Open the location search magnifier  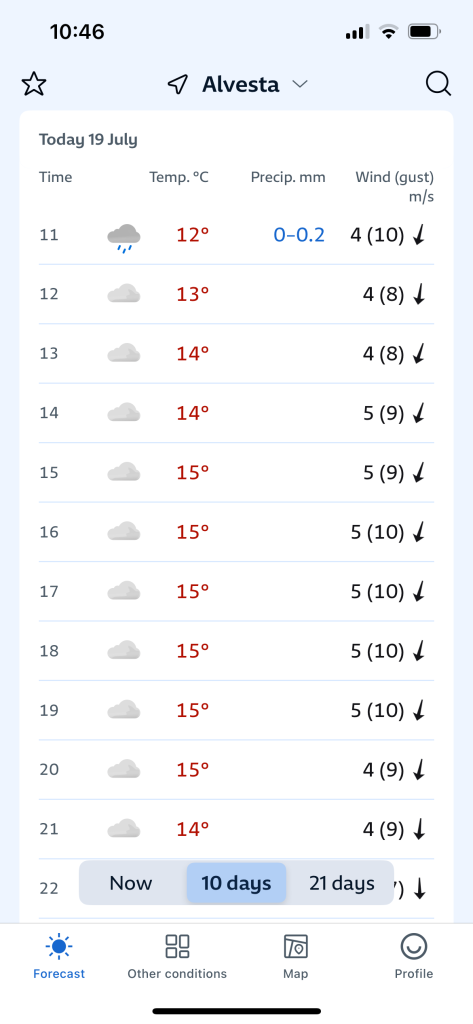[x=438, y=84]
